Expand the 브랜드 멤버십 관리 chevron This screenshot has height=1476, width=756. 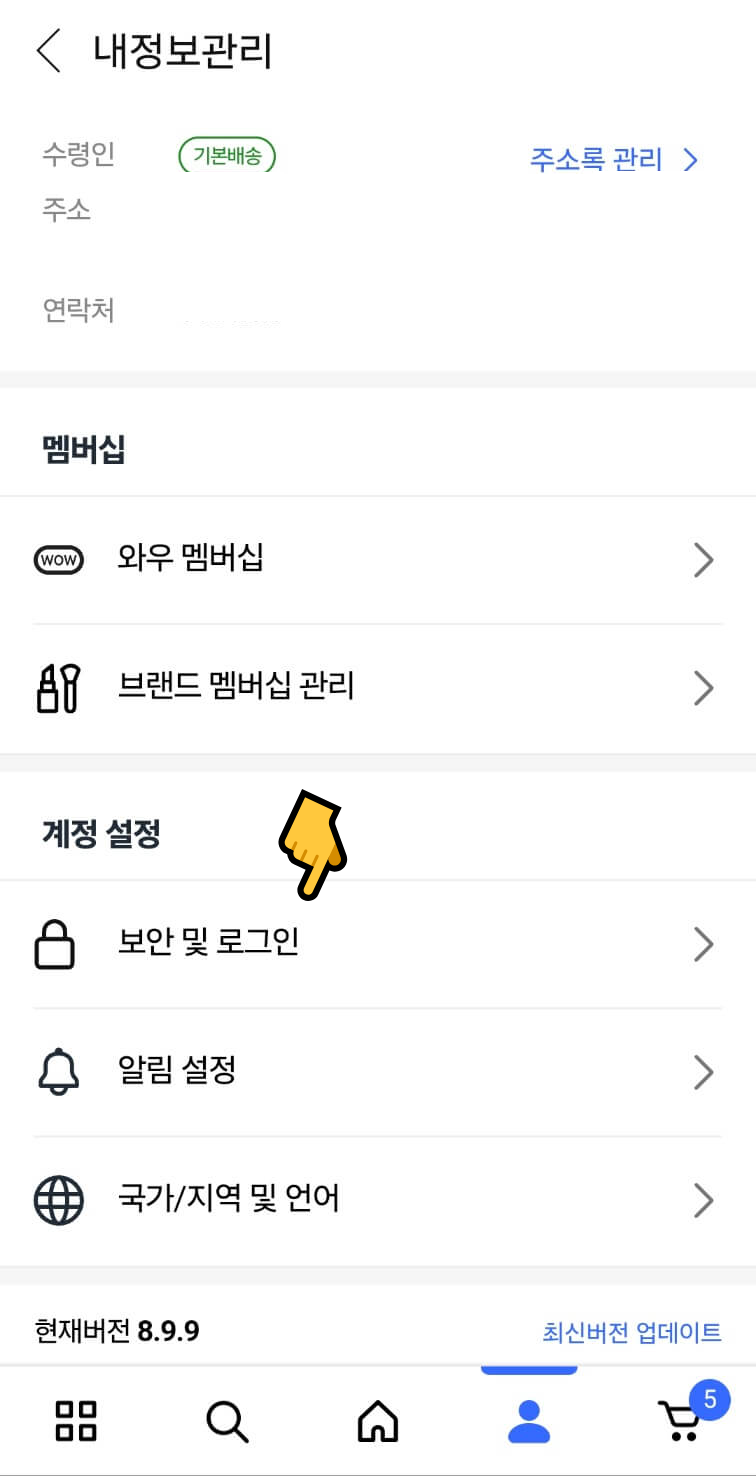[702, 687]
